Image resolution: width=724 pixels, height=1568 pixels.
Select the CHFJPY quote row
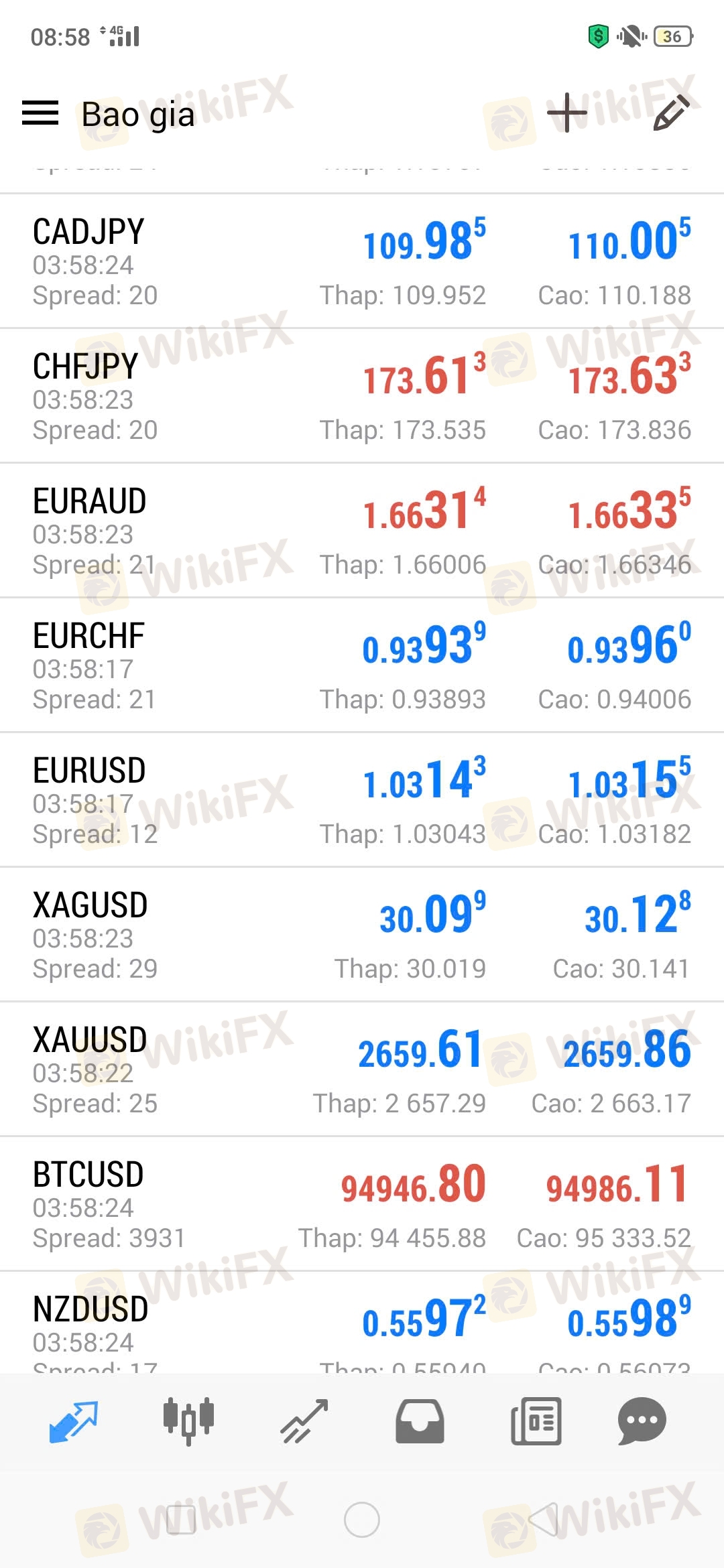362,396
